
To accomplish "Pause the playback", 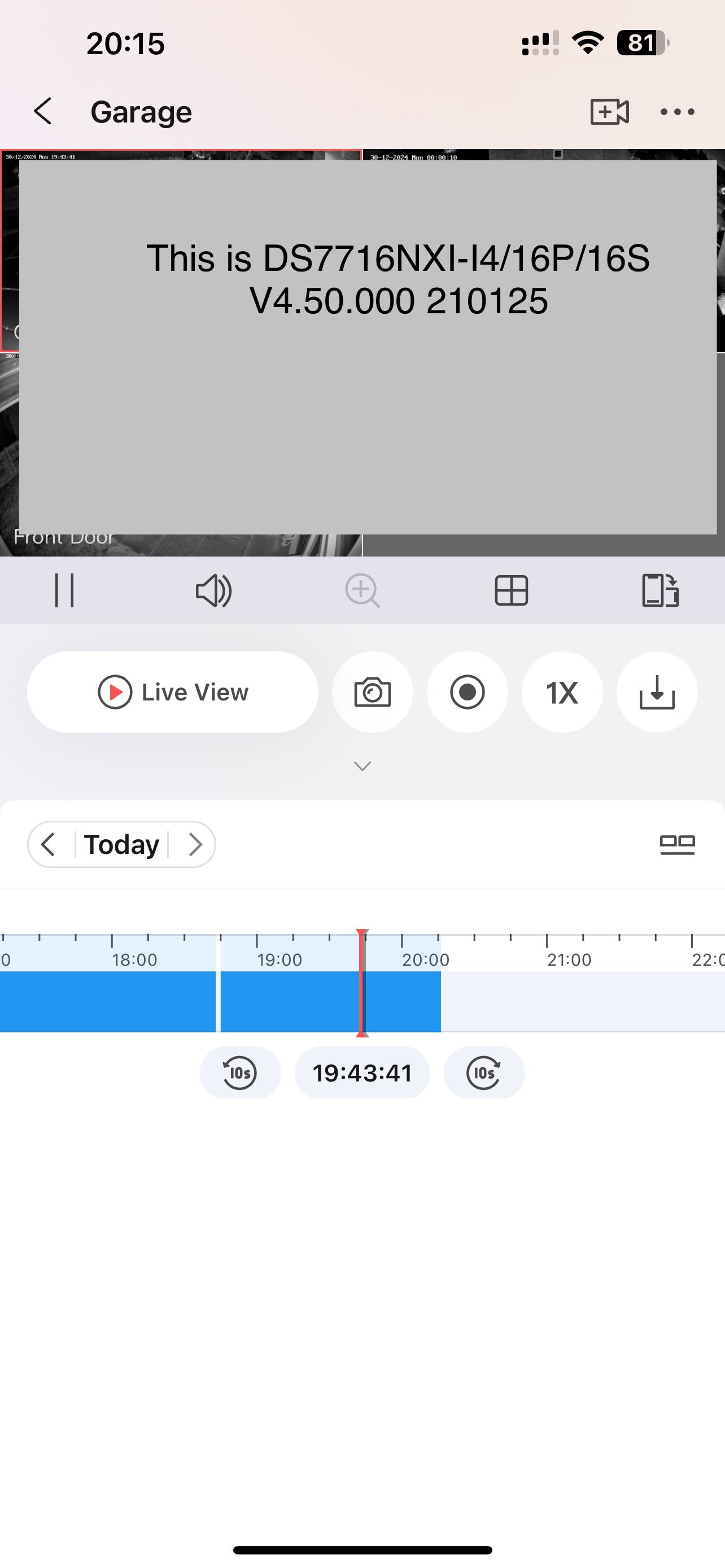I will coord(64,590).
